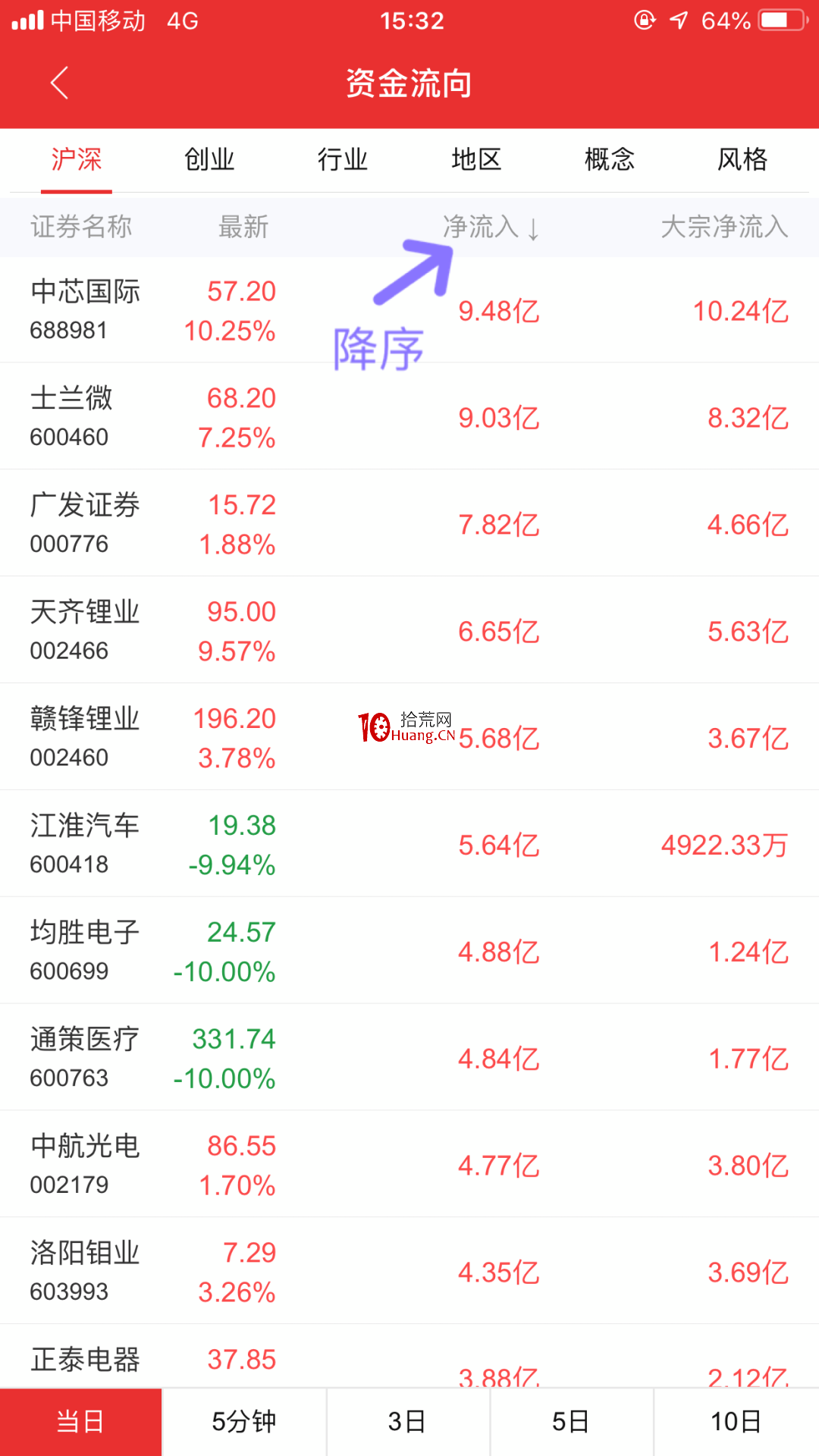View details for 天齐锂业
Viewport: 819px width, 1456px height.
[x=409, y=630]
